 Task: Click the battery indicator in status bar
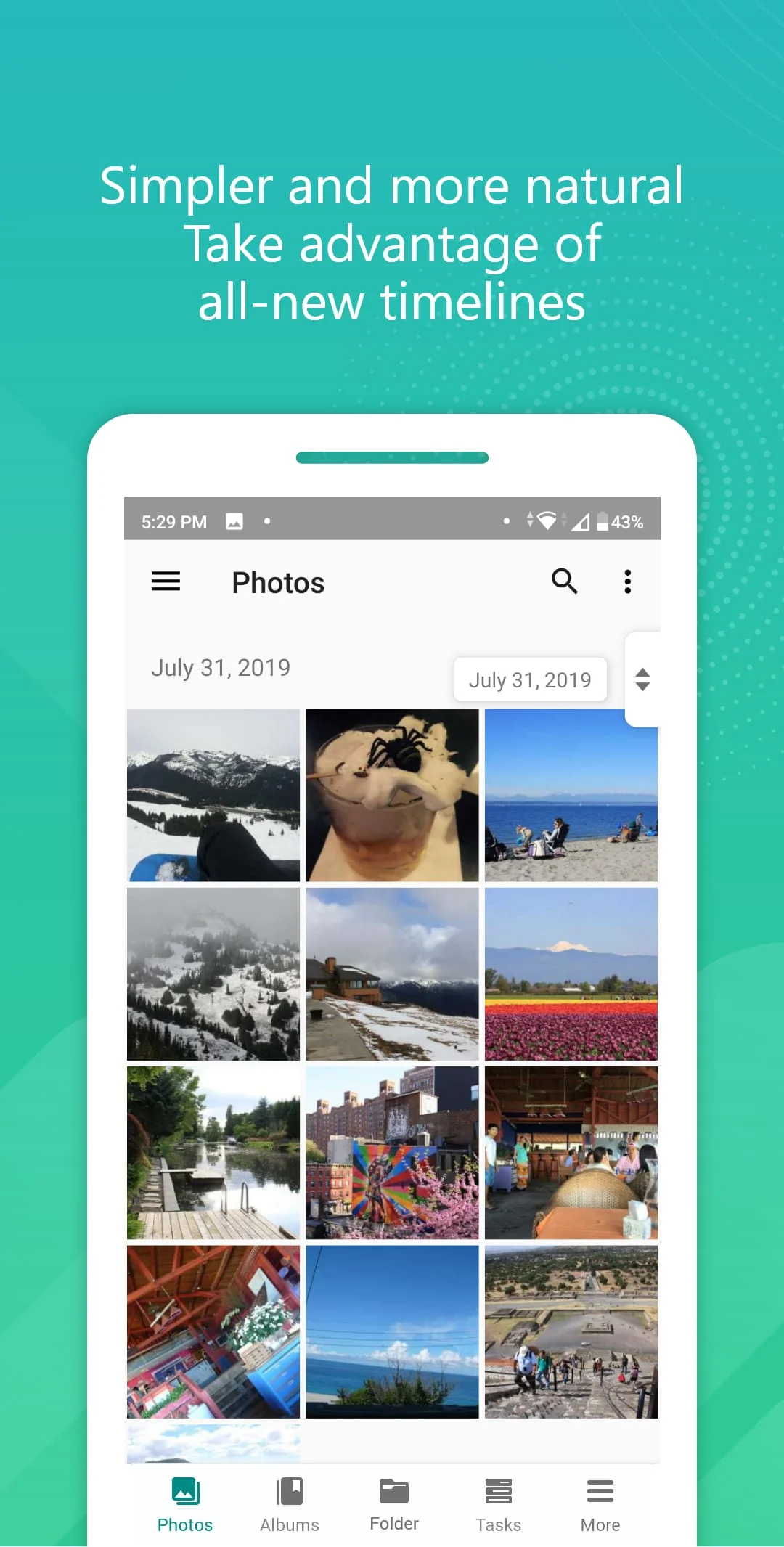click(x=605, y=521)
